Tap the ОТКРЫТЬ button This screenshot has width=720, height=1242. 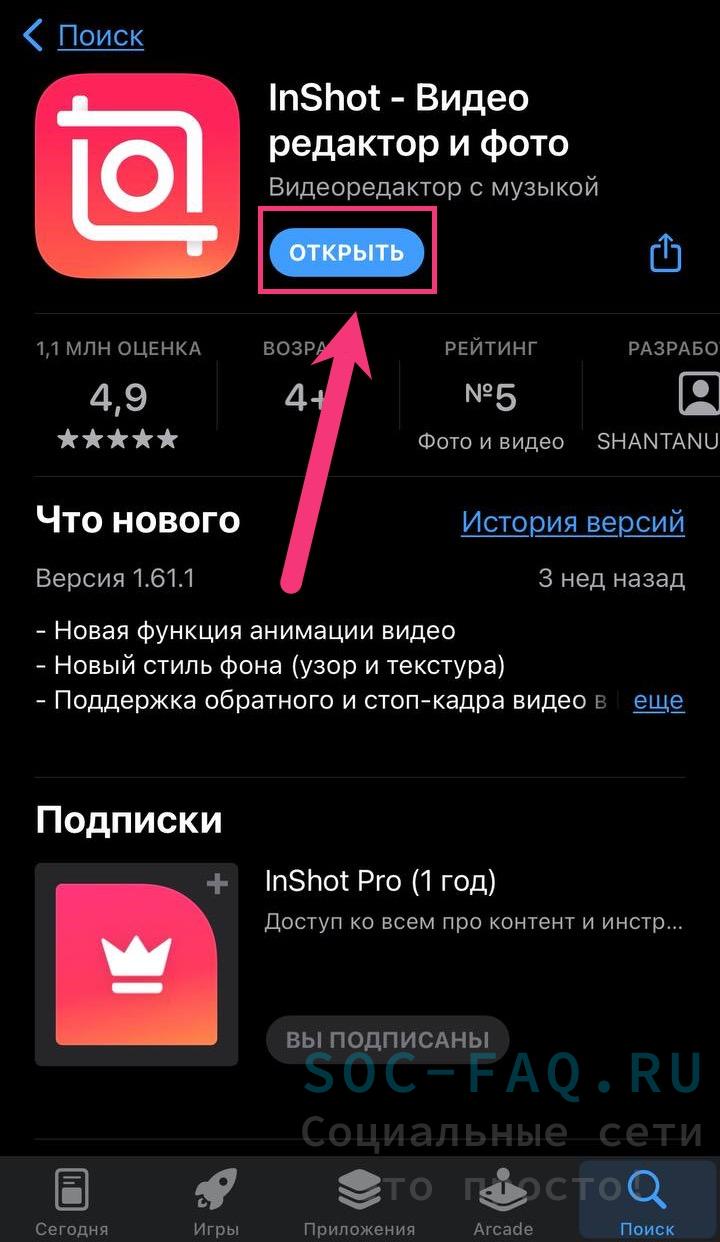pyautogui.click(x=346, y=253)
